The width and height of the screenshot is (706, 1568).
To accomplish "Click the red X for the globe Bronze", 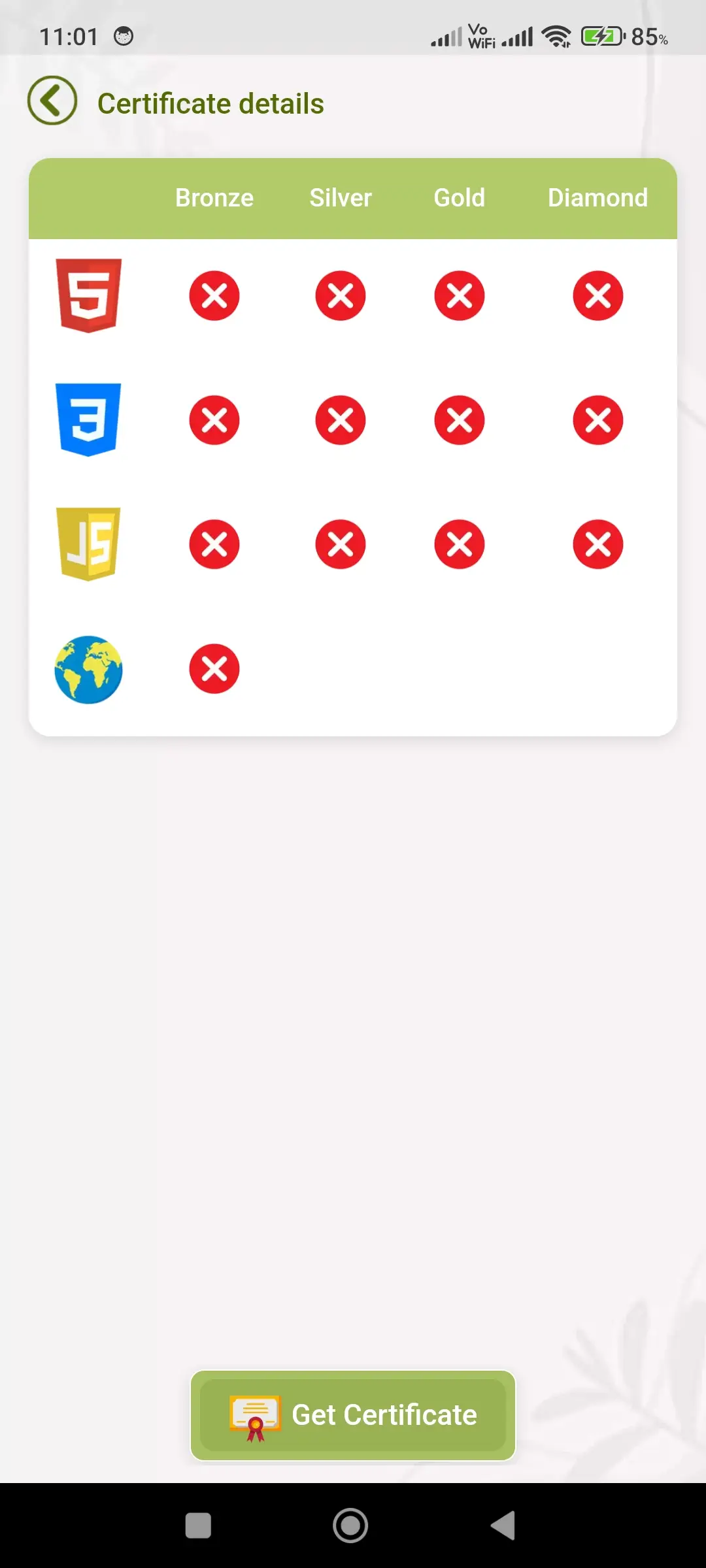I will point(214,669).
